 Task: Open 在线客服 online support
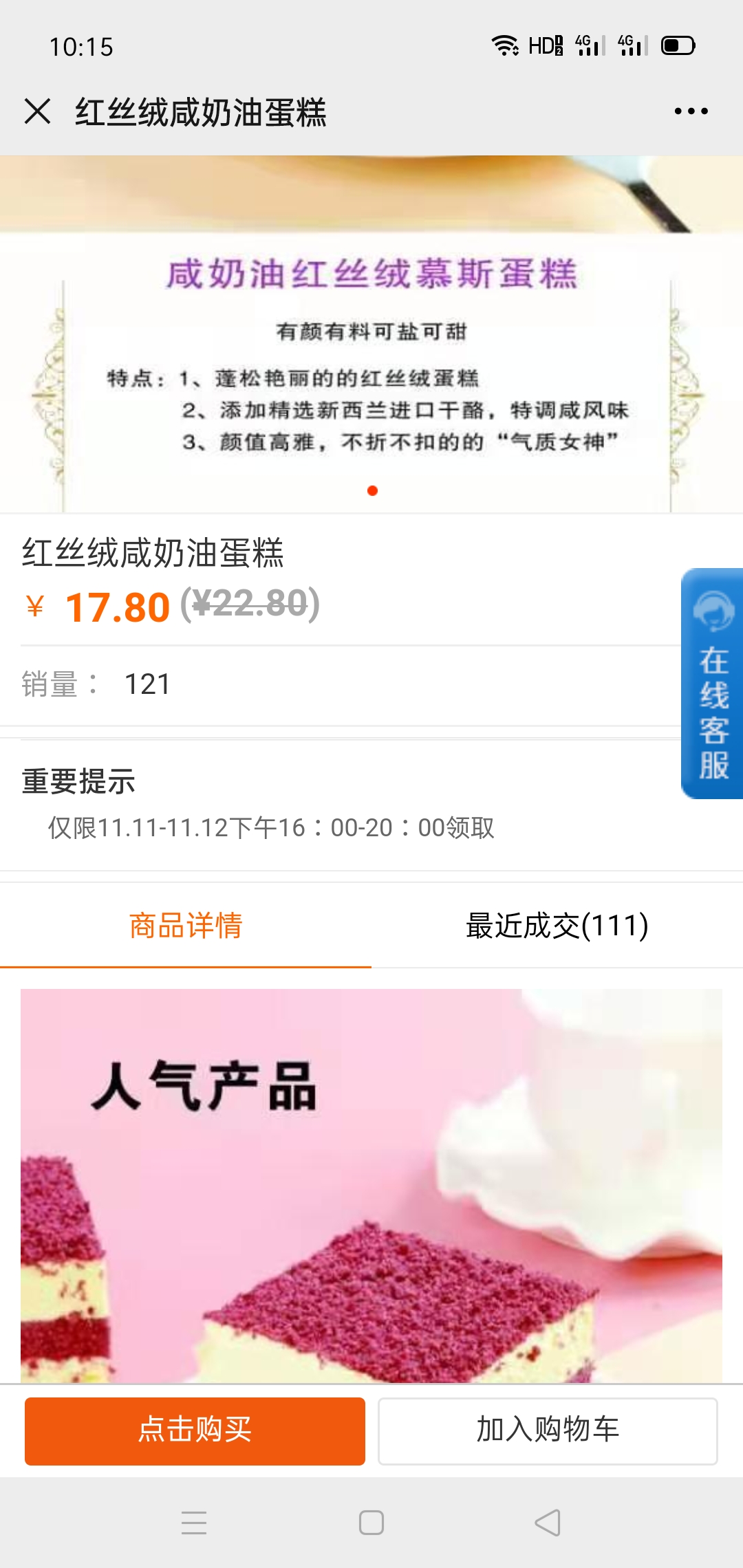712,684
